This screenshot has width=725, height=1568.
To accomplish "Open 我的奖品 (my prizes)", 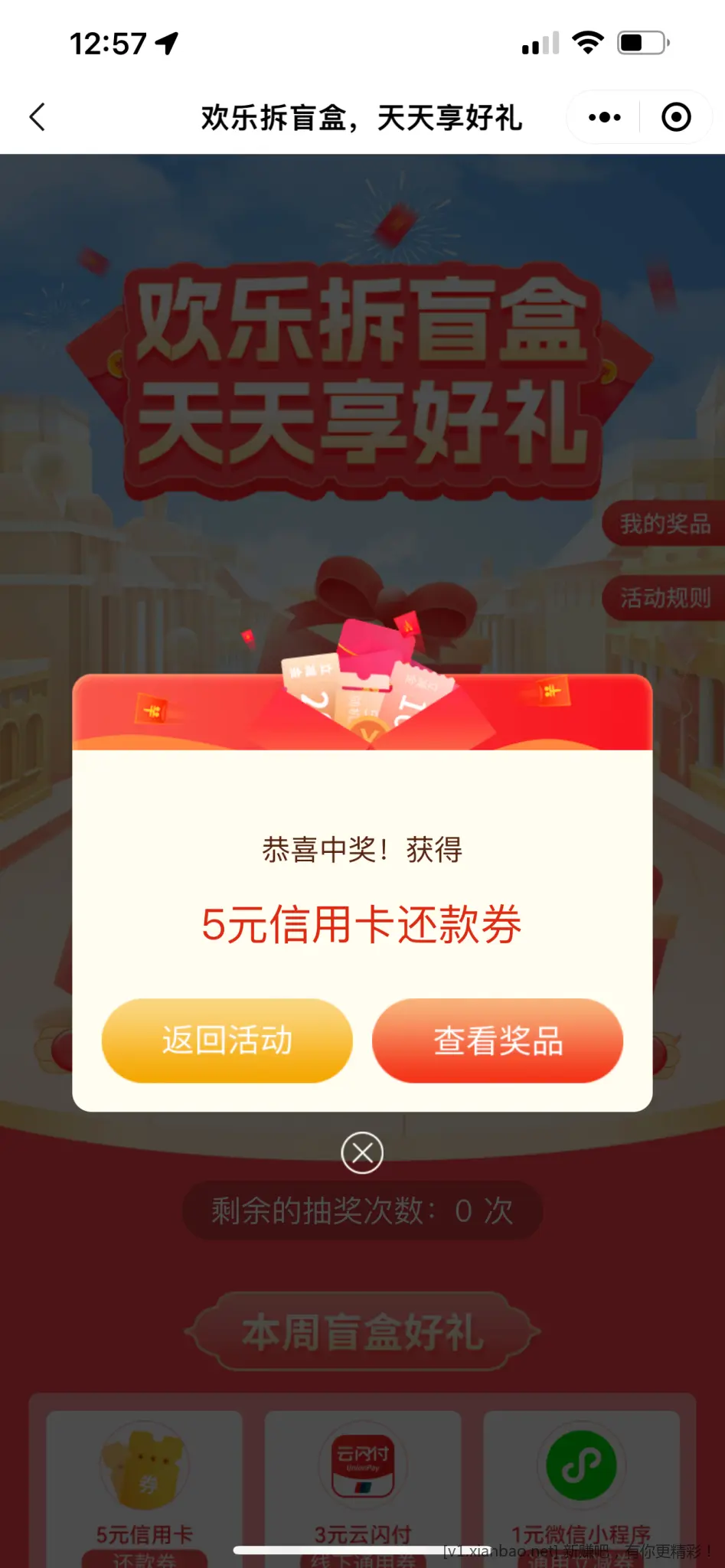I will 665,524.
